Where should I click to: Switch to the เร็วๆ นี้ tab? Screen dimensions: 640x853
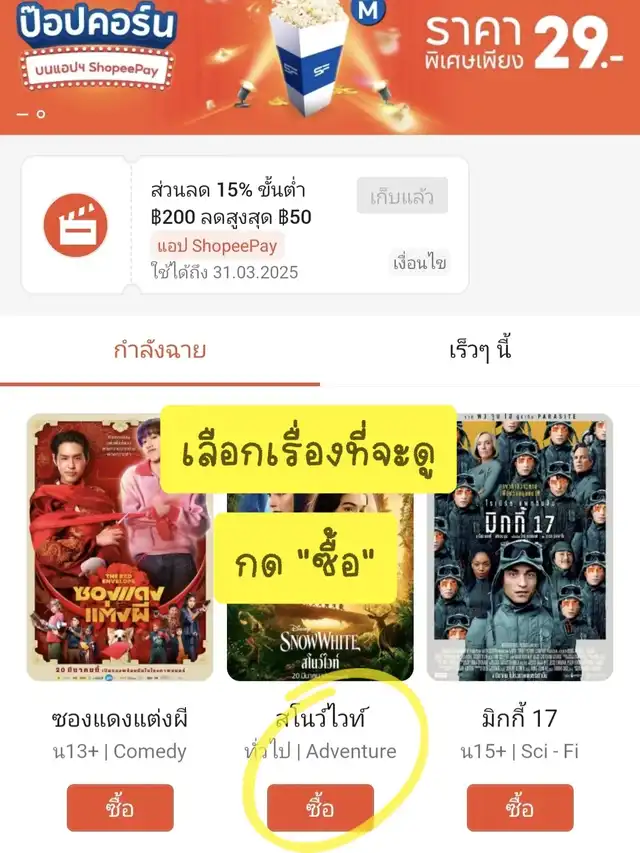click(480, 351)
